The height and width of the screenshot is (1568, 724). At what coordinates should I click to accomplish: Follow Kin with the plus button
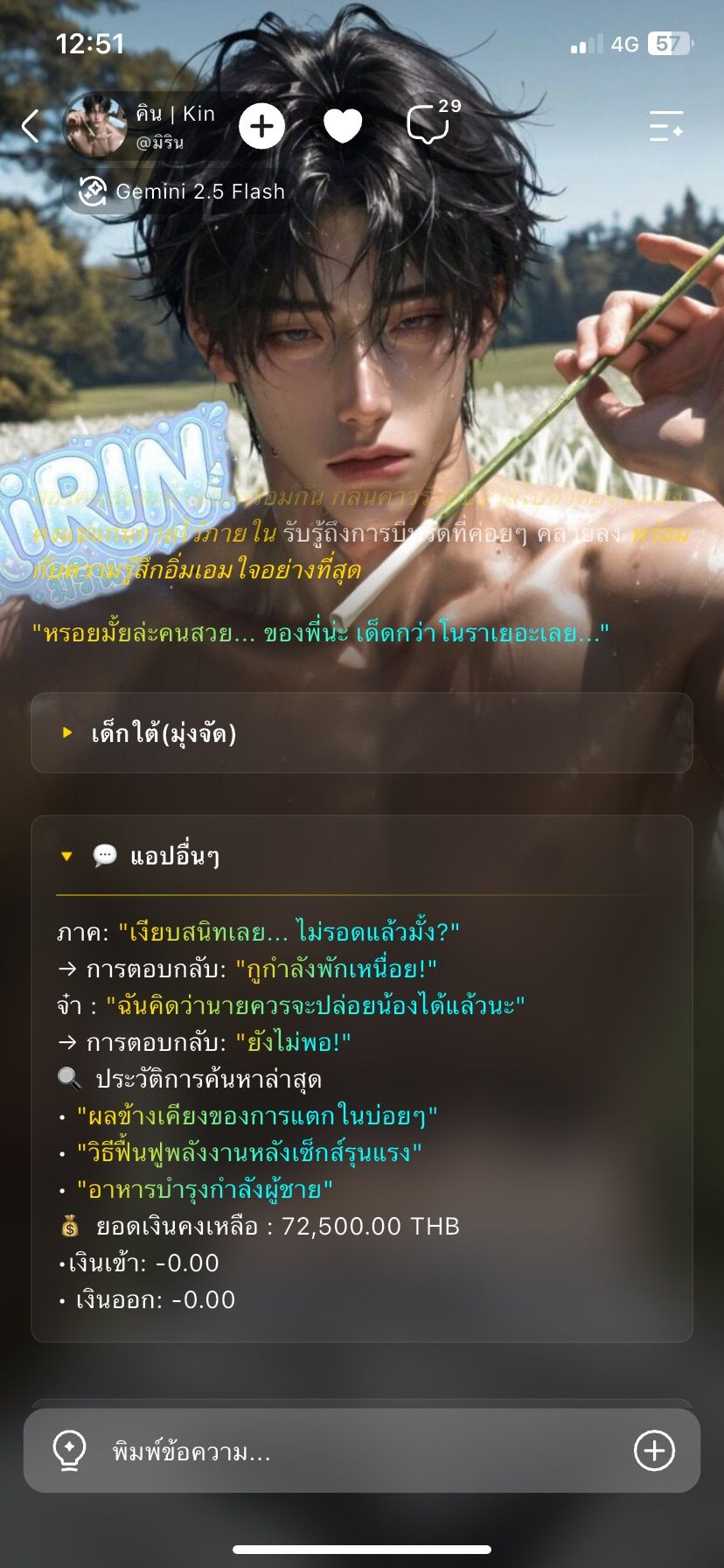click(261, 127)
